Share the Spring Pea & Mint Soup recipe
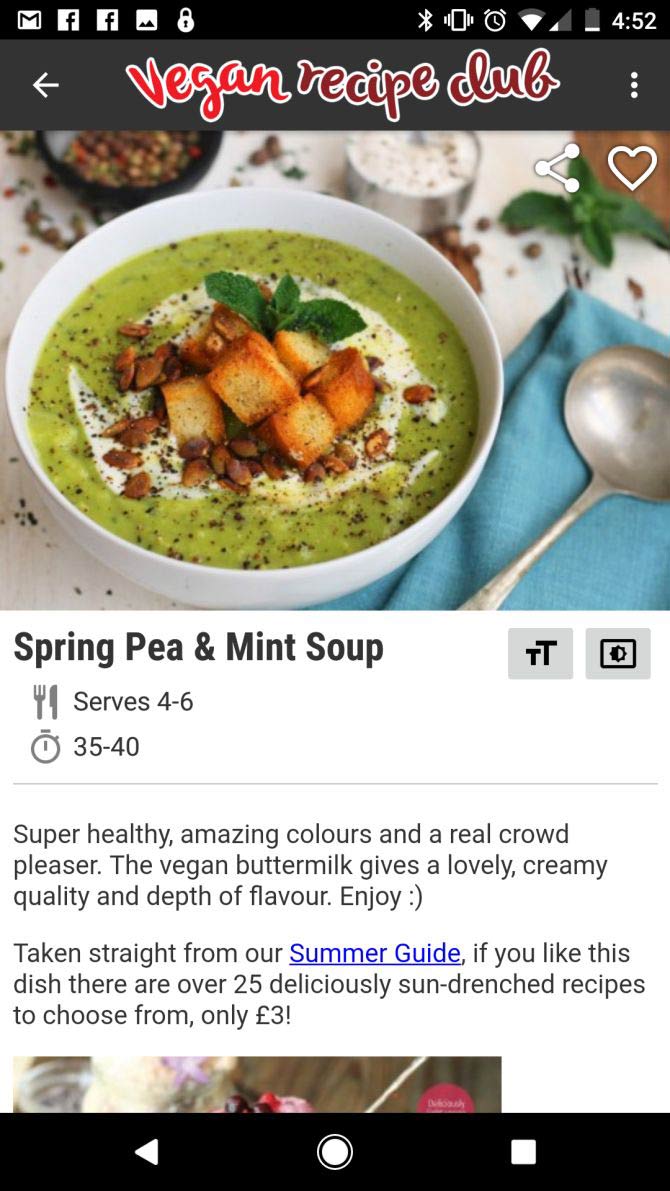 coord(558,168)
